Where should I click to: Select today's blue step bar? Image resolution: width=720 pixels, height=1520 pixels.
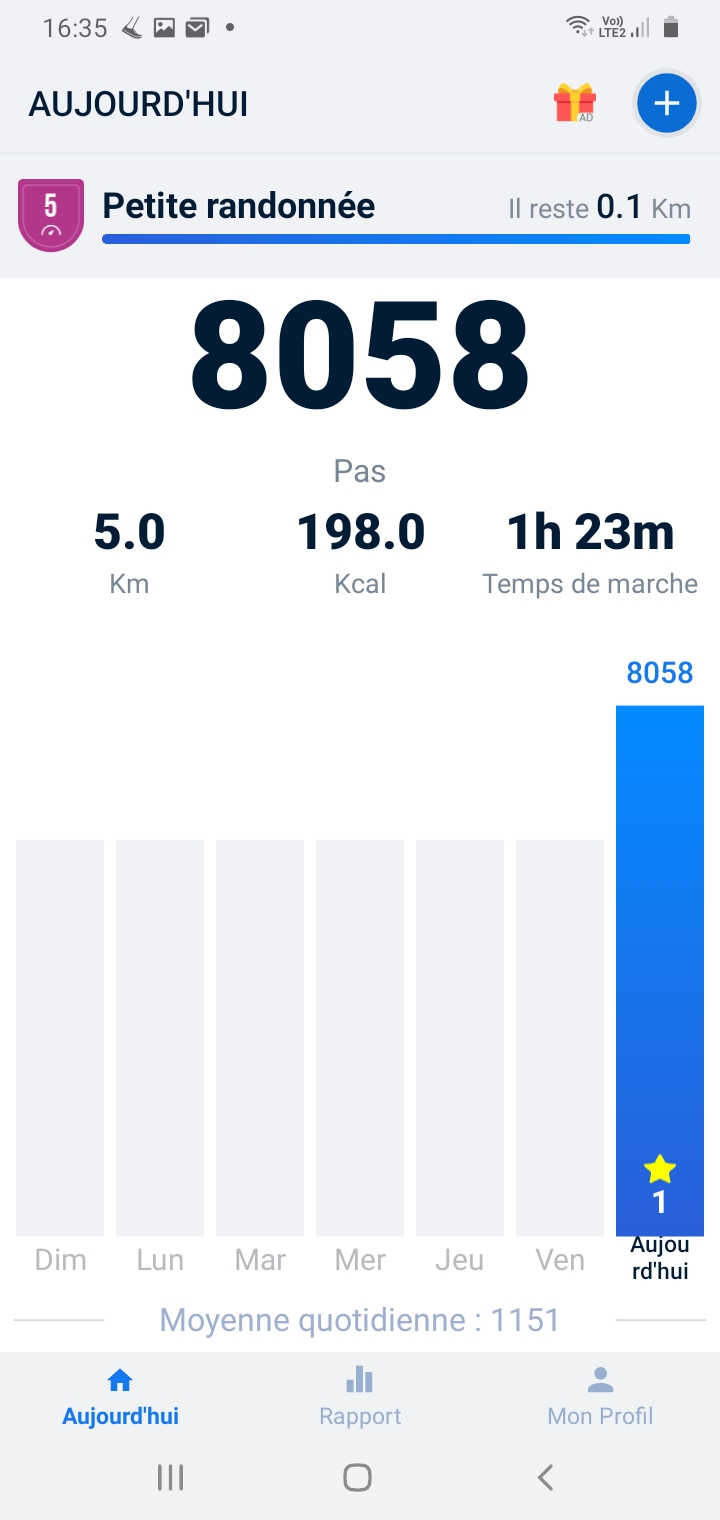click(659, 970)
